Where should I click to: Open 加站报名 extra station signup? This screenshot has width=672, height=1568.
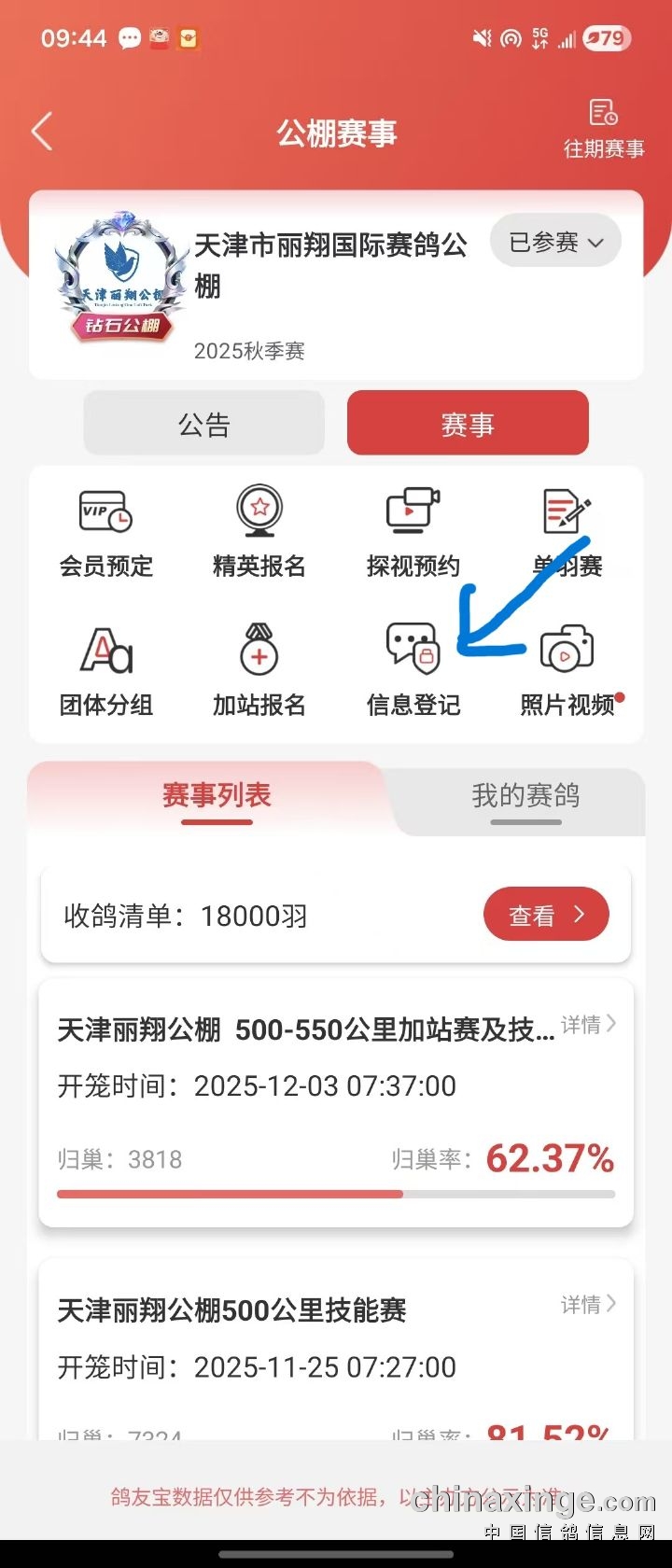pos(259,672)
